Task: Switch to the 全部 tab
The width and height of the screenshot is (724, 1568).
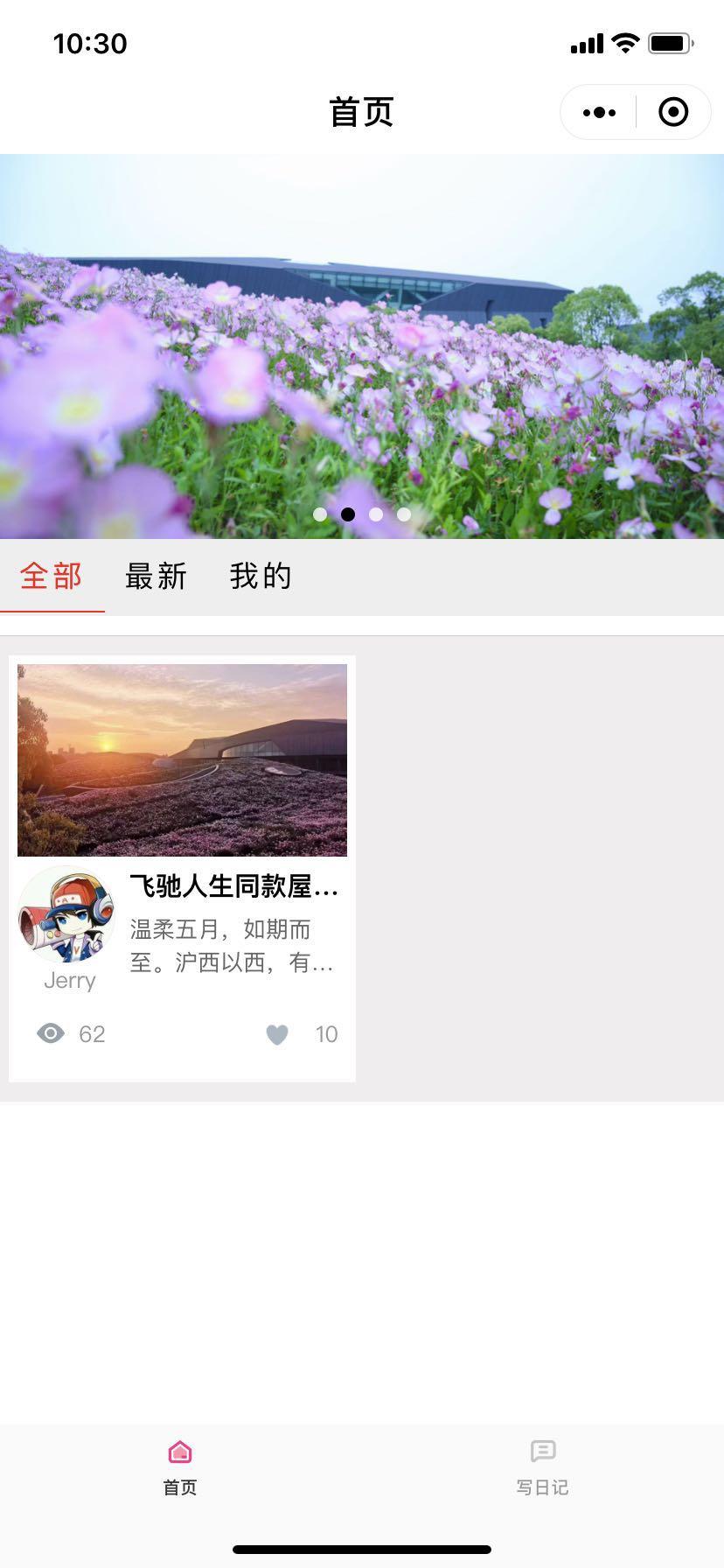Action: pyautogui.click(x=52, y=577)
